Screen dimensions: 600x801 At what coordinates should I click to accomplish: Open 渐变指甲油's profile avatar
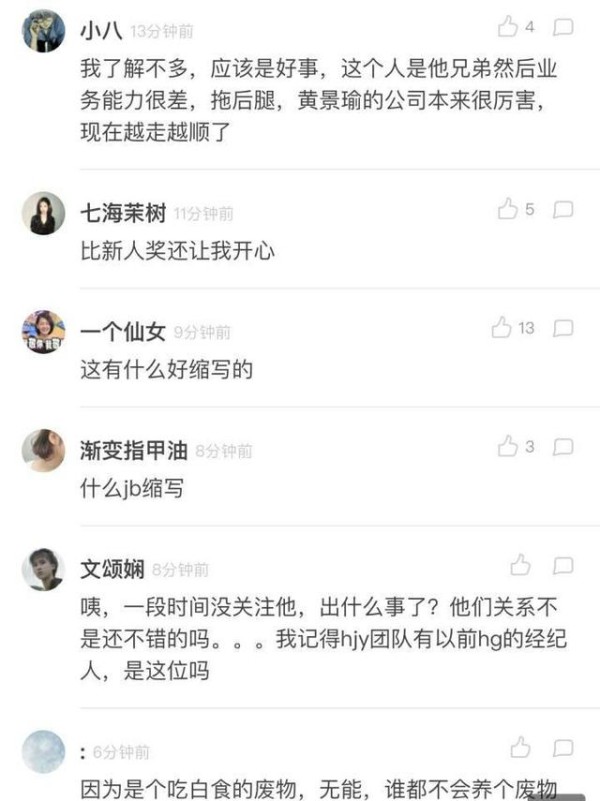click(x=43, y=450)
